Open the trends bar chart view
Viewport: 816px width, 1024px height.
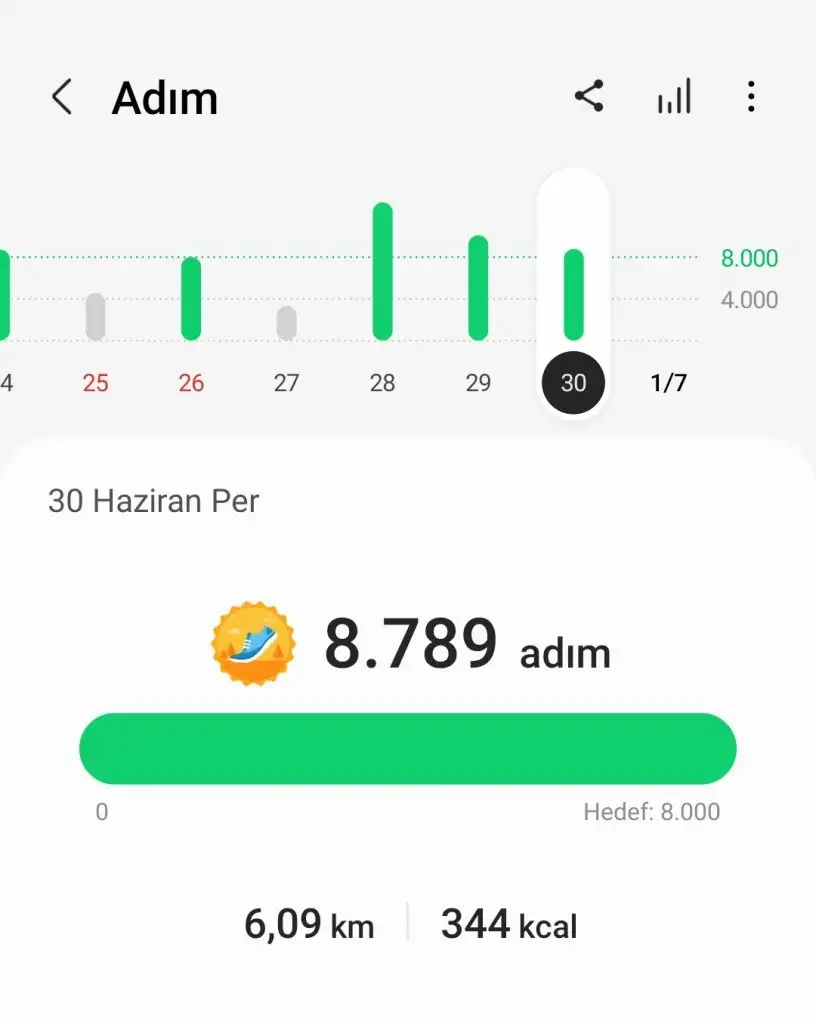[674, 98]
